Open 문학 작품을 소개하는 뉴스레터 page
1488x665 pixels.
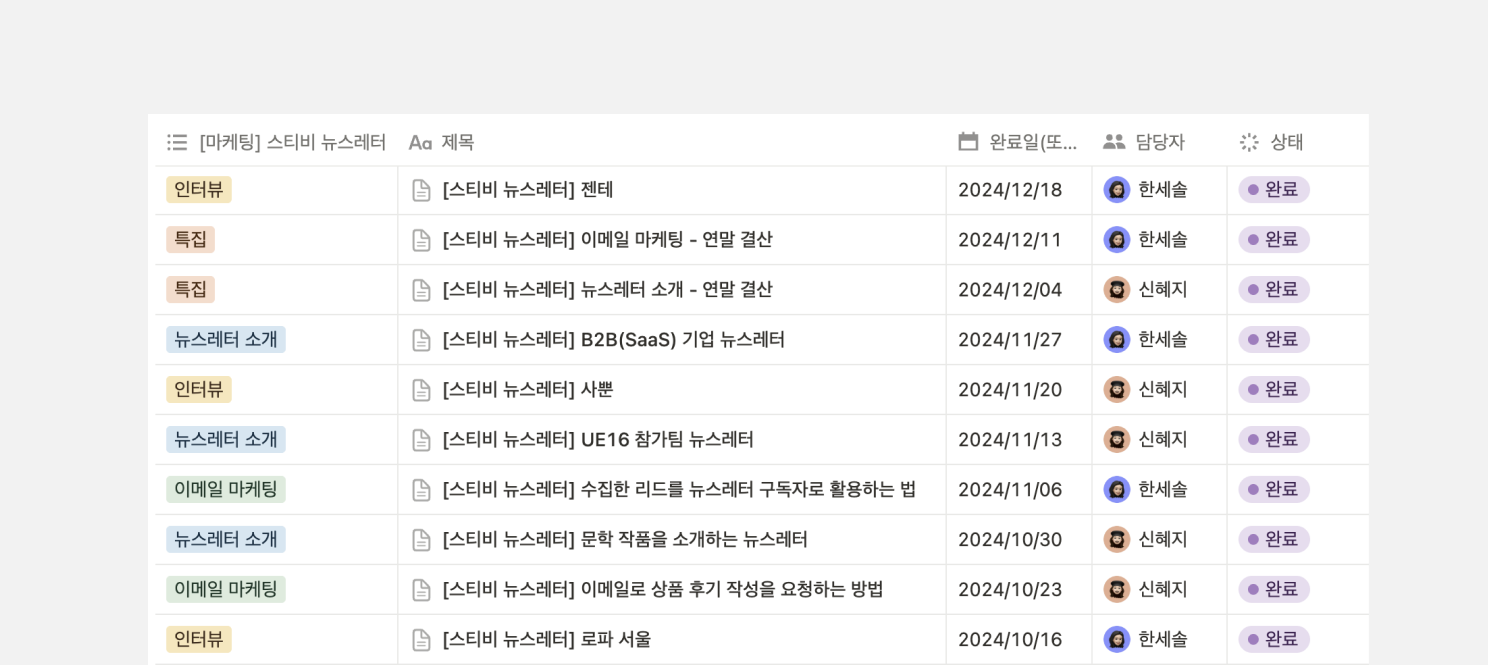tap(625, 540)
